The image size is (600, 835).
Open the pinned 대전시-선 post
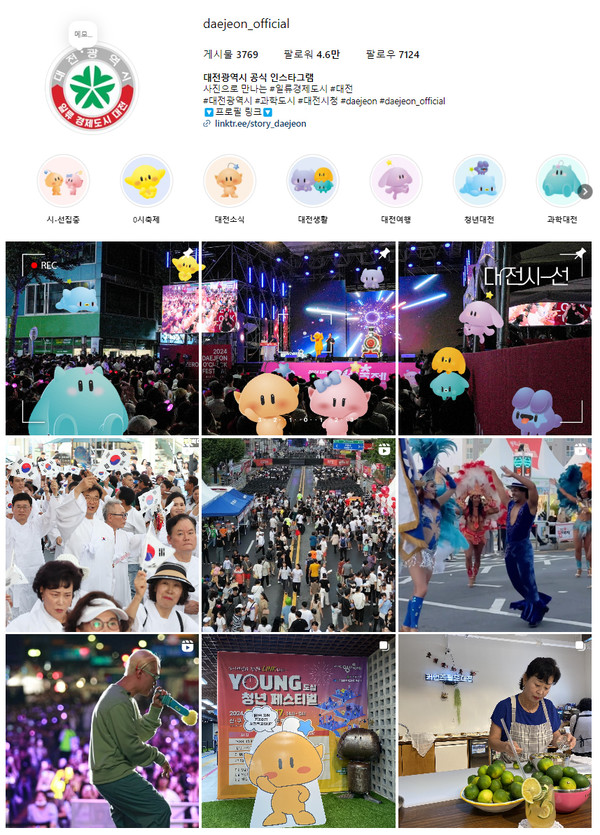[x=494, y=337]
